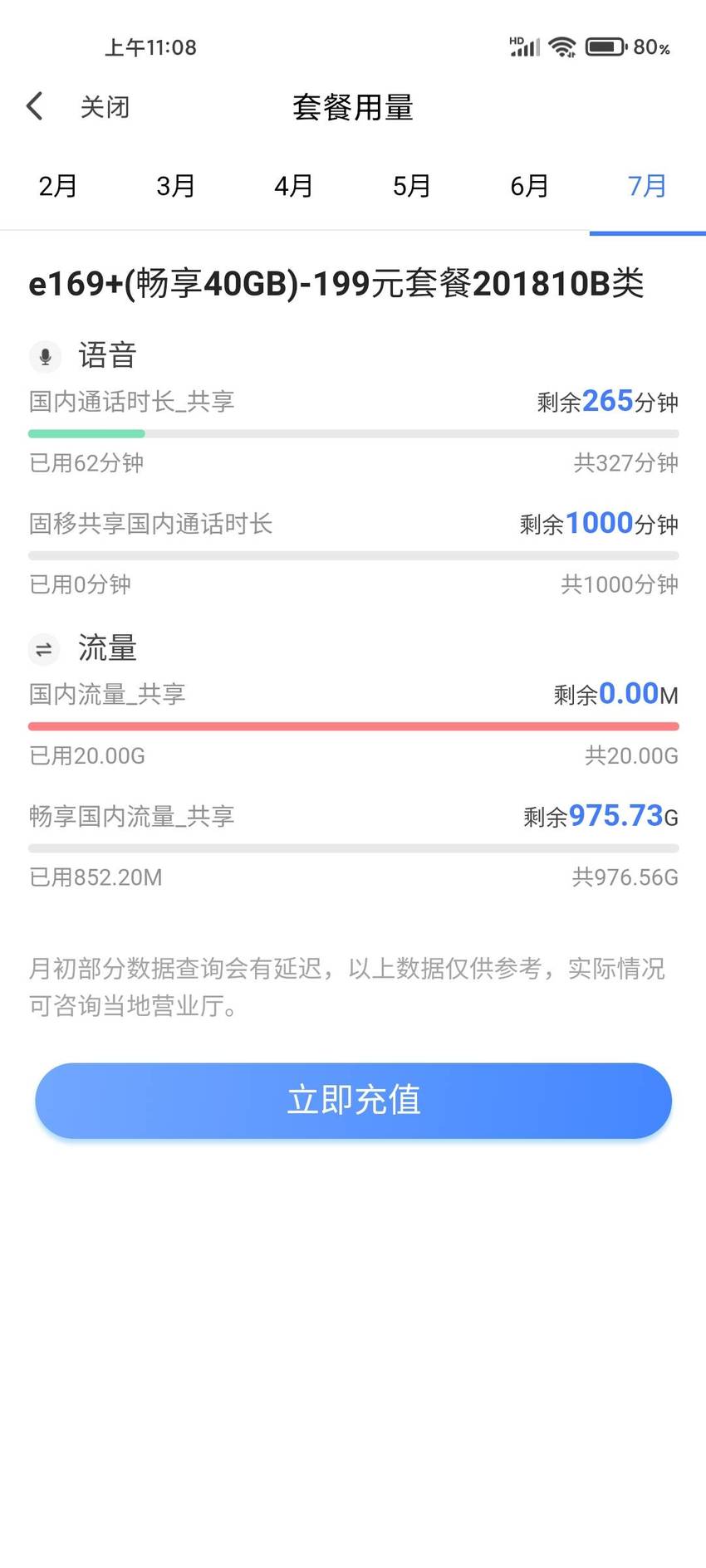The height and width of the screenshot is (1568, 706).
Task: Tap the 立即充值 button
Action: 353,1101
